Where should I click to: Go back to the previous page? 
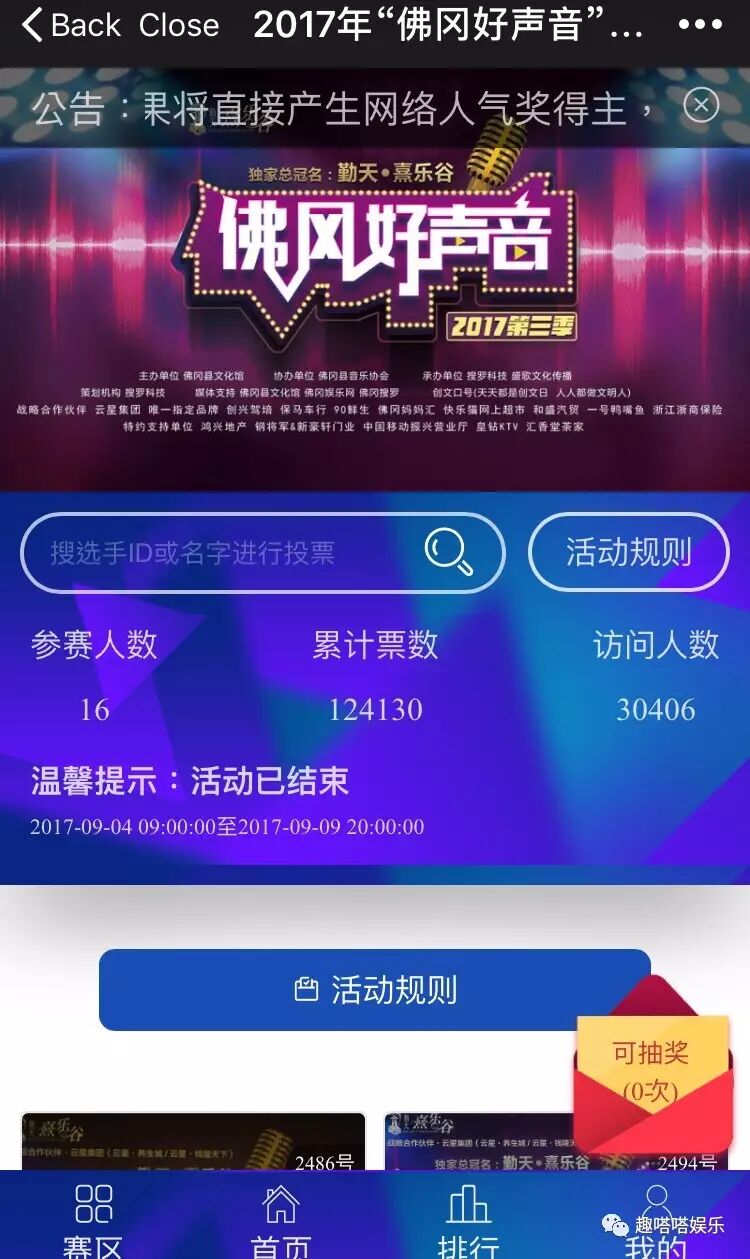pyautogui.click(x=70, y=25)
